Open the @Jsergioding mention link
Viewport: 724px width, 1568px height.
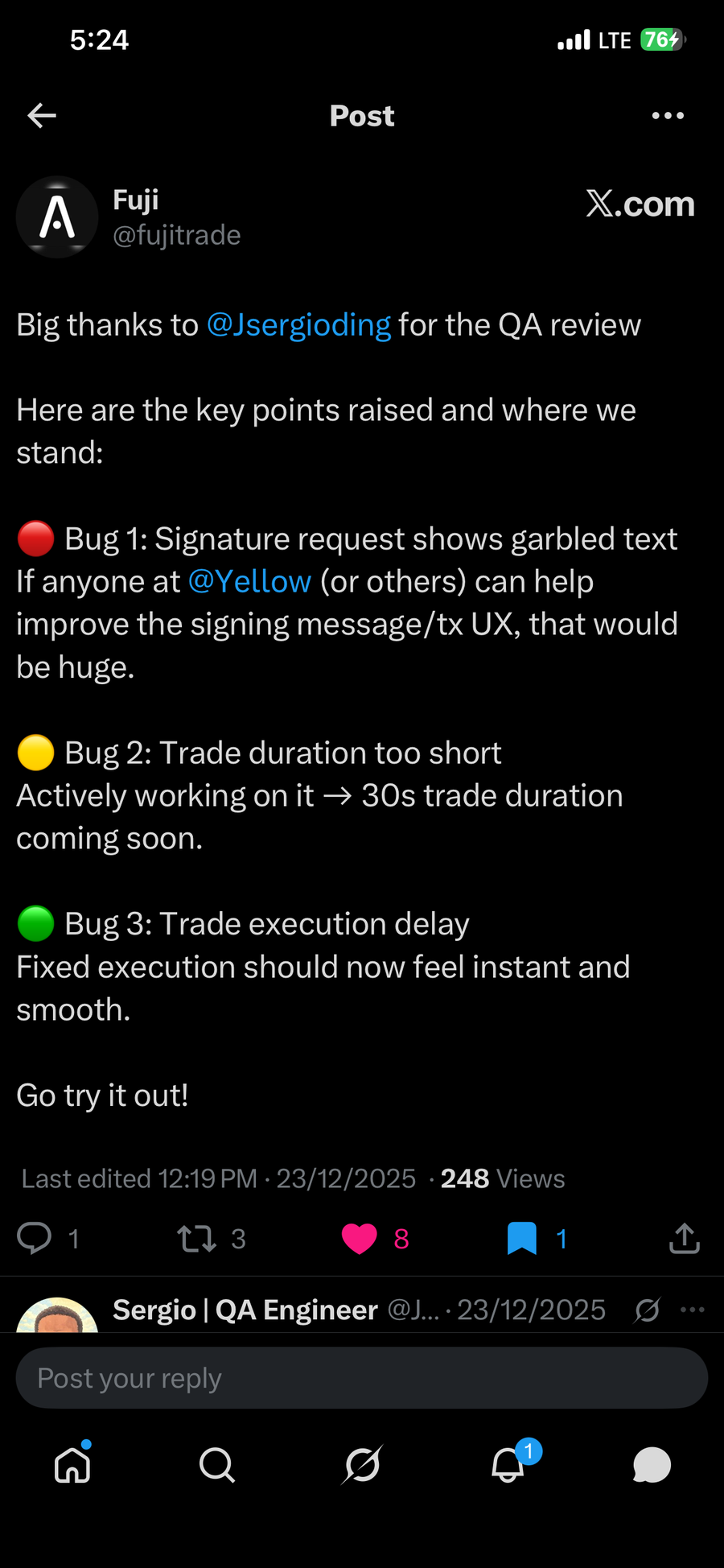tap(298, 325)
